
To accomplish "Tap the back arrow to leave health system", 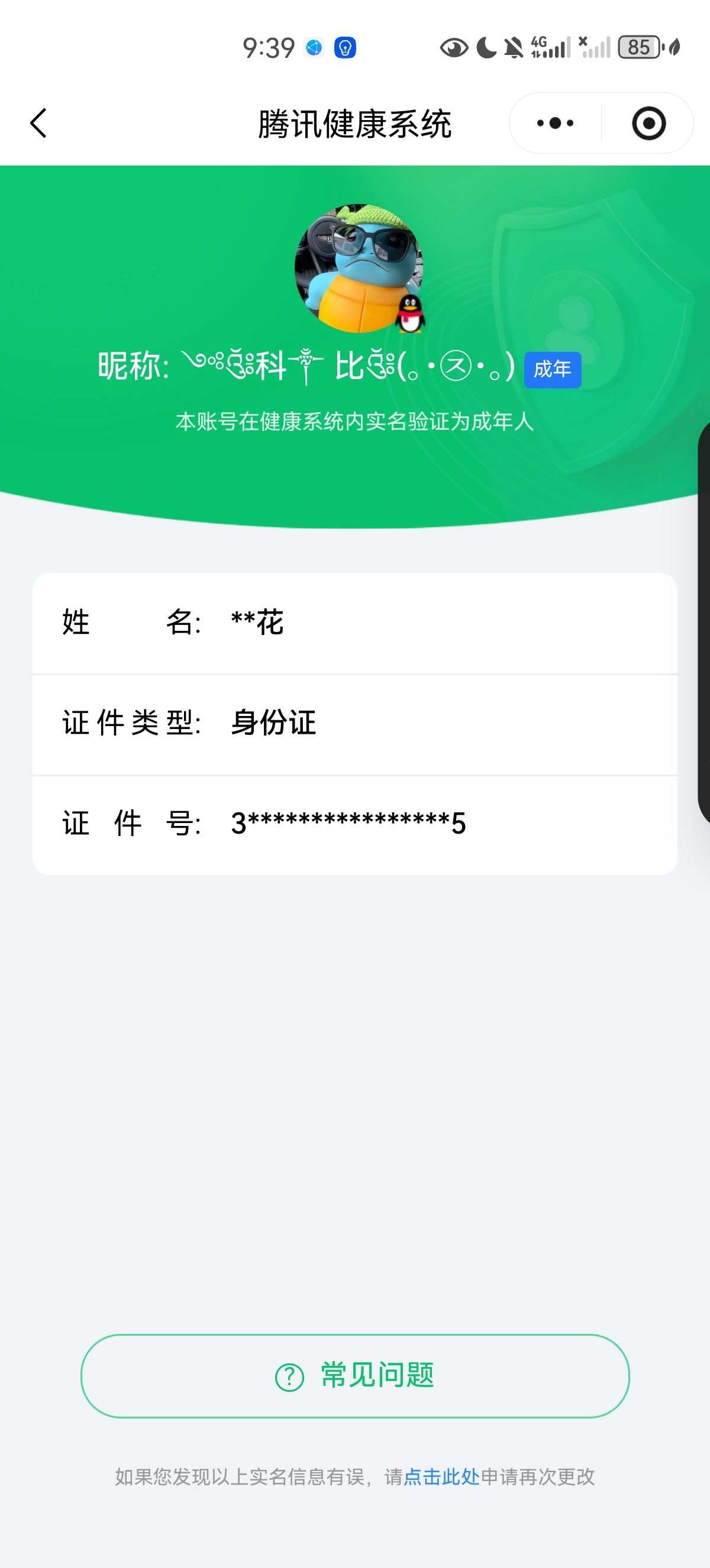I will click(x=38, y=123).
